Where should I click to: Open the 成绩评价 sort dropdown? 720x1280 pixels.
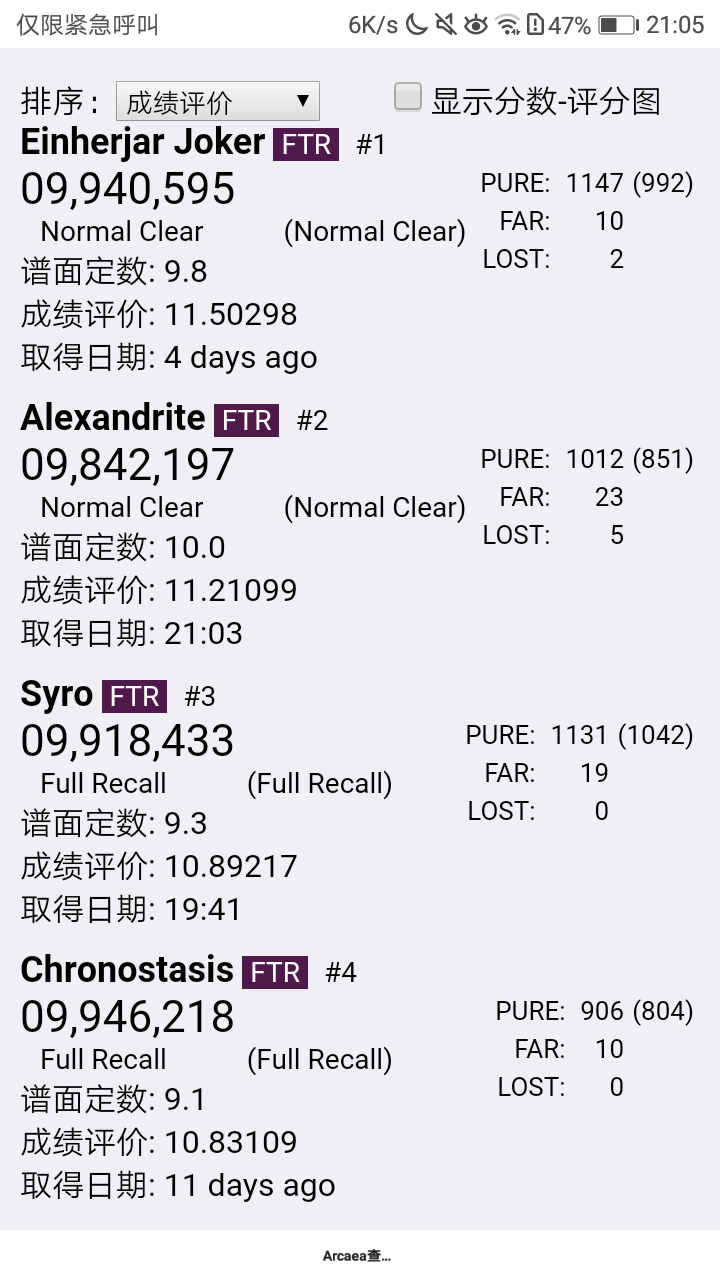click(x=216, y=100)
